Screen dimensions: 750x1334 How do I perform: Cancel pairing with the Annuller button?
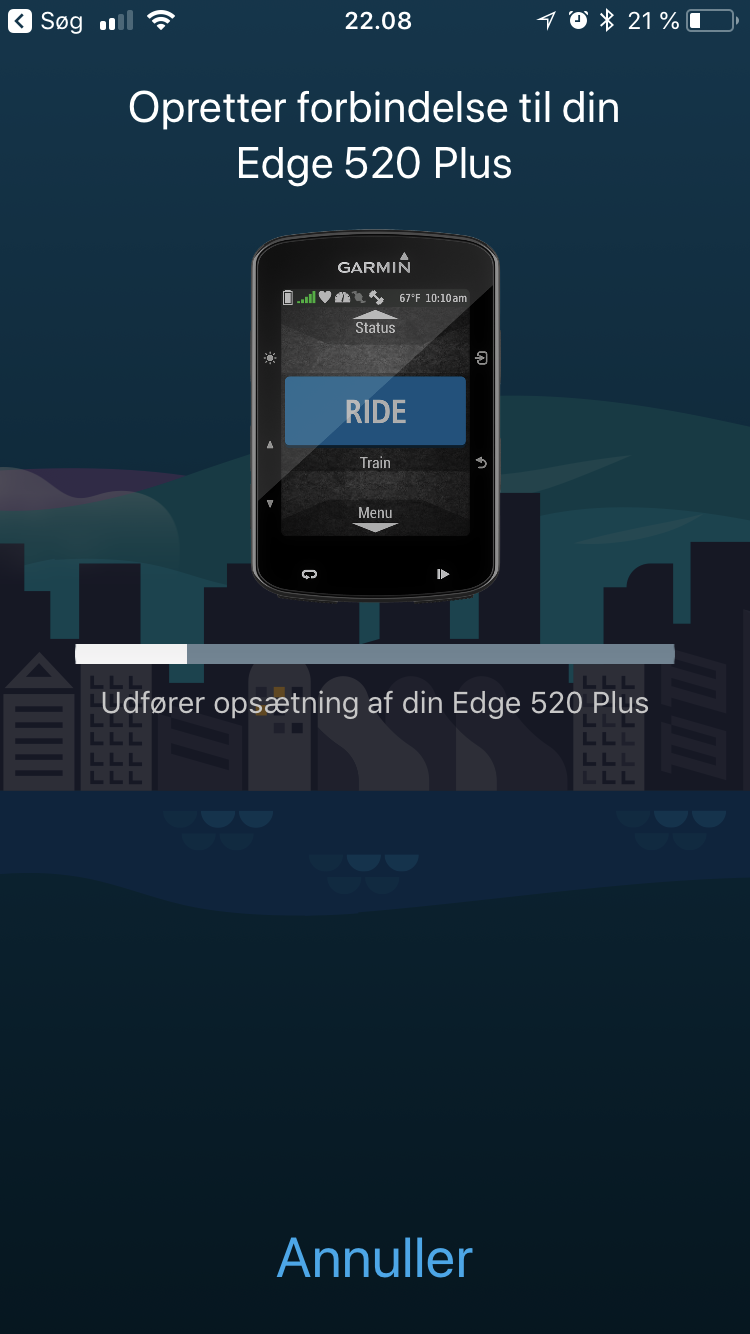point(374,1257)
